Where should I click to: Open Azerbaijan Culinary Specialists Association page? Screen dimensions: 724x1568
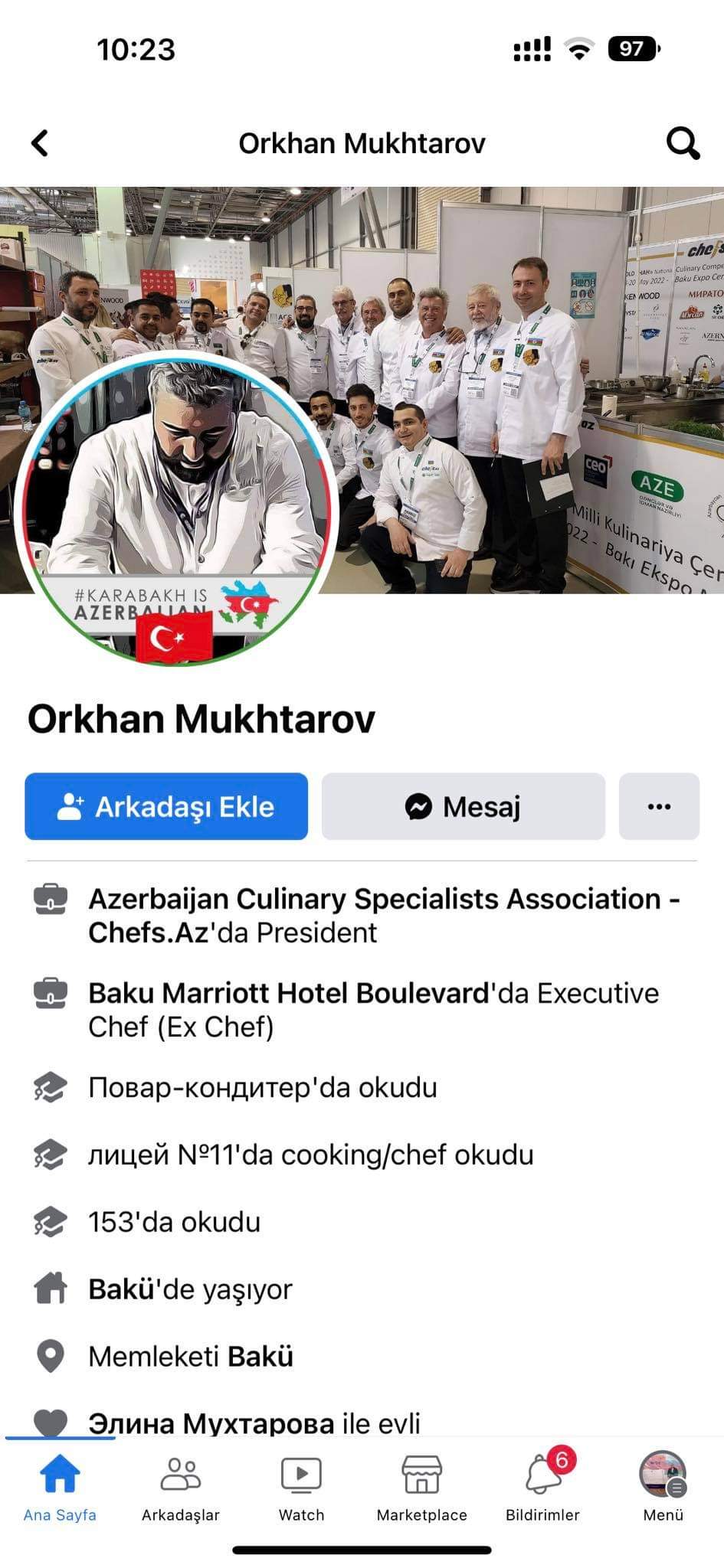pos(384,916)
